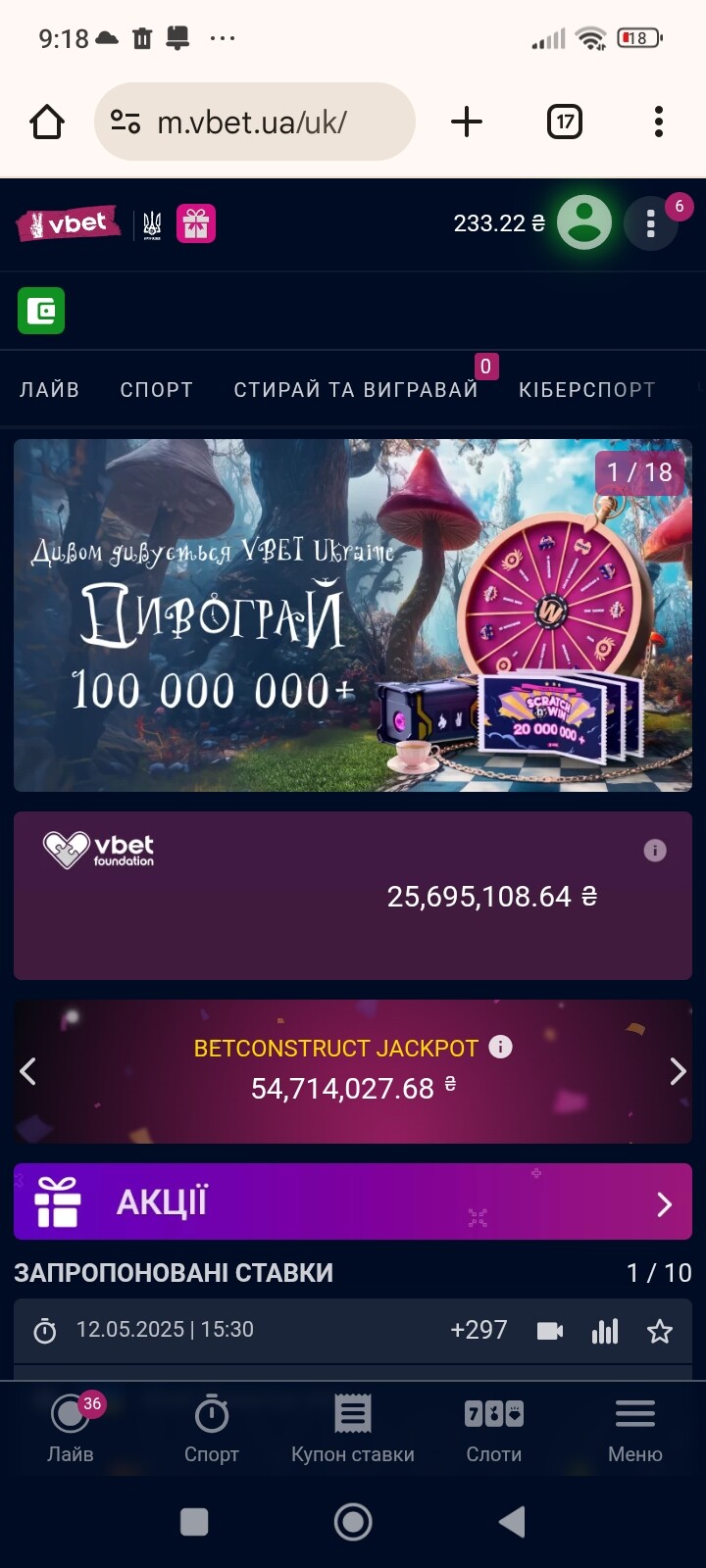Go to Слоти in bottom bar

tap(494, 1430)
